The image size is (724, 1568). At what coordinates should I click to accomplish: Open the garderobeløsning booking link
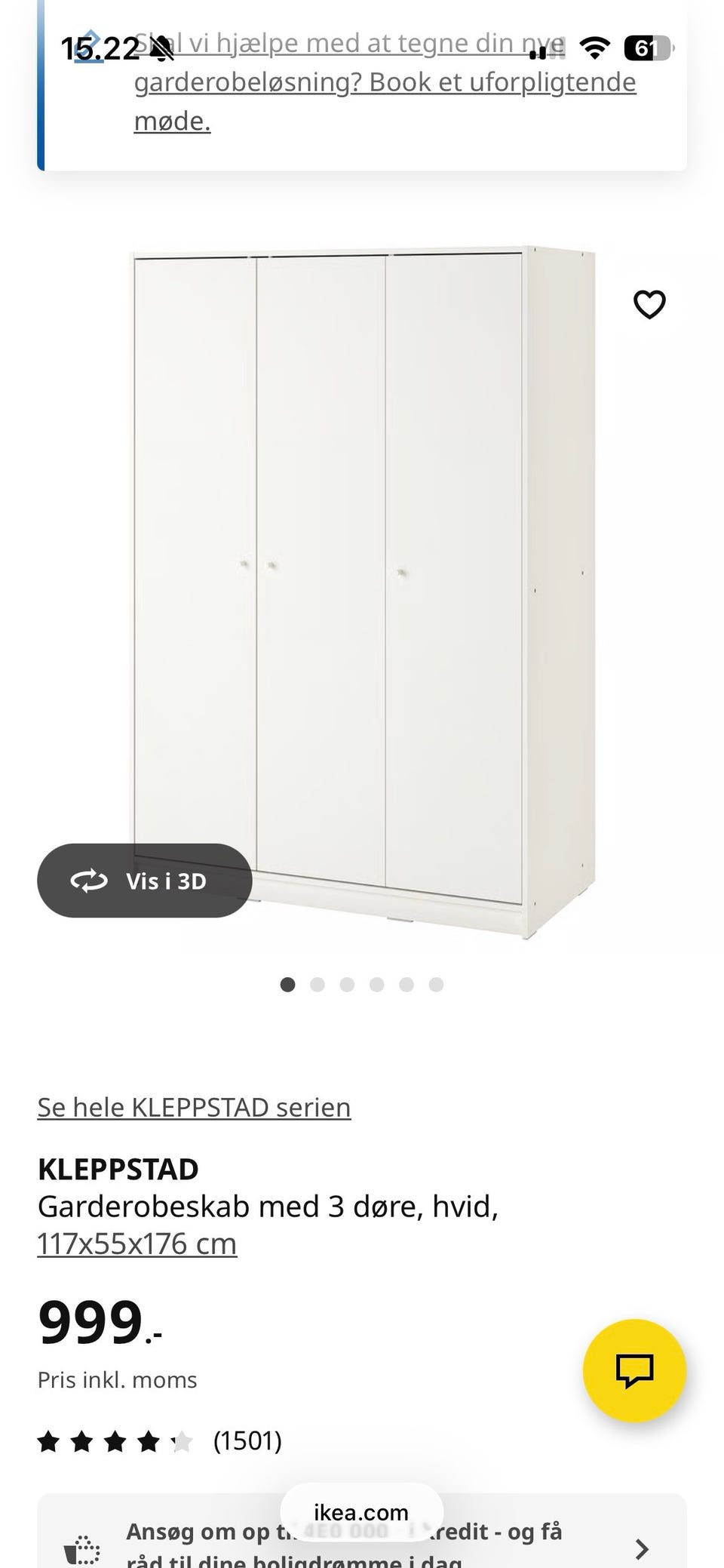[385, 81]
